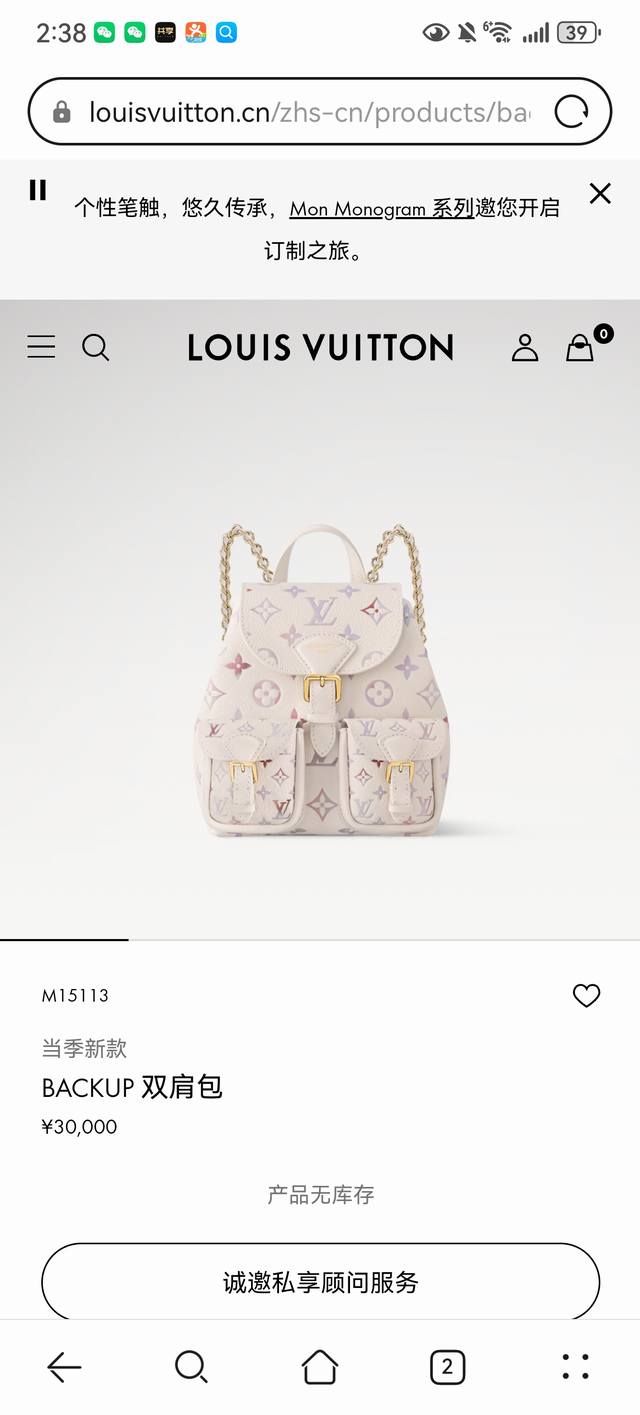View the two open browser tabs
The image size is (640, 1415).
447,1366
